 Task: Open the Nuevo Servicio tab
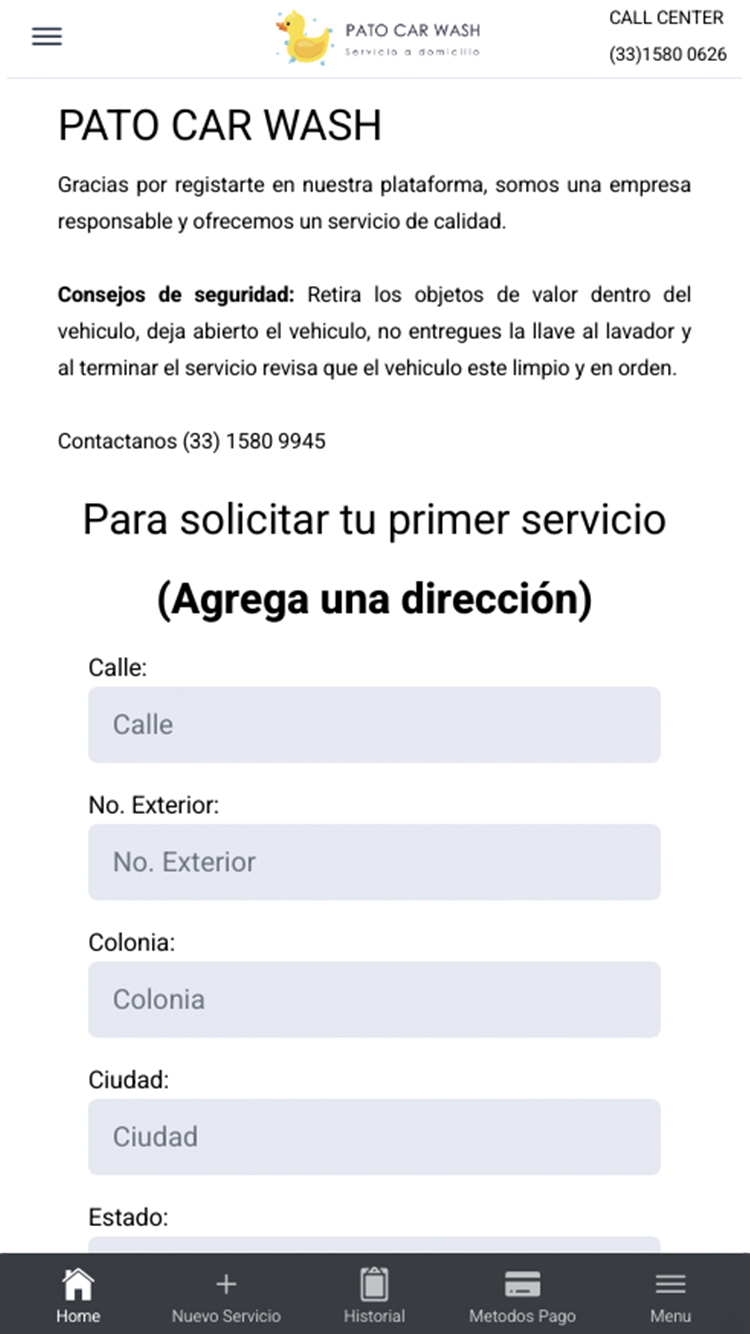click(x=226, y=1296)
